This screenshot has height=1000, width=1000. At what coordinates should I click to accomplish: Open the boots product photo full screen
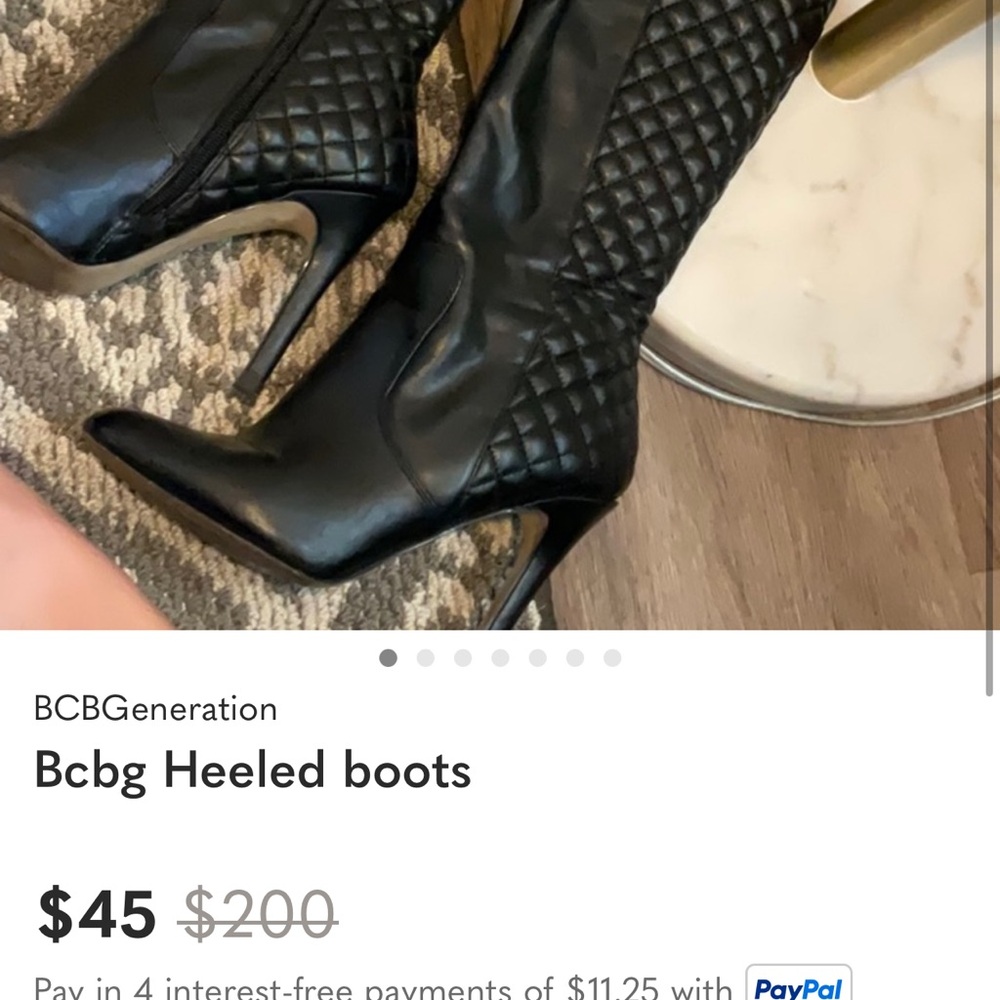(x=500, y=315)
